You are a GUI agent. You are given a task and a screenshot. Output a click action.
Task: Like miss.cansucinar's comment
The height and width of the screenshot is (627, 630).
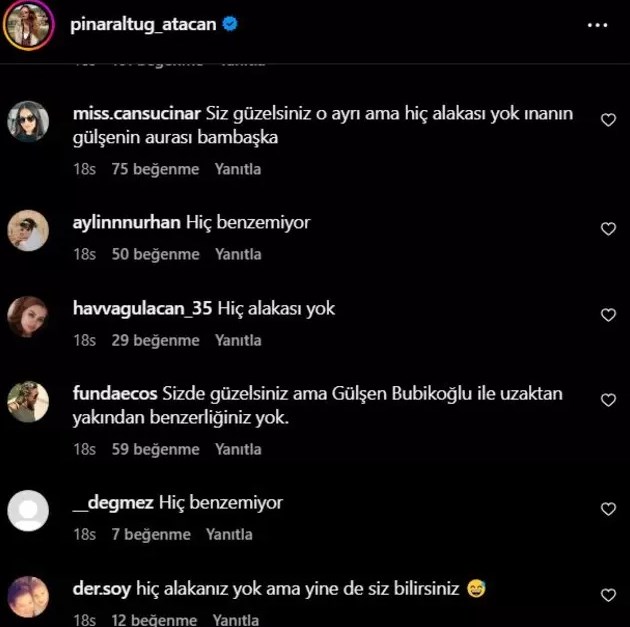(607, 120)
